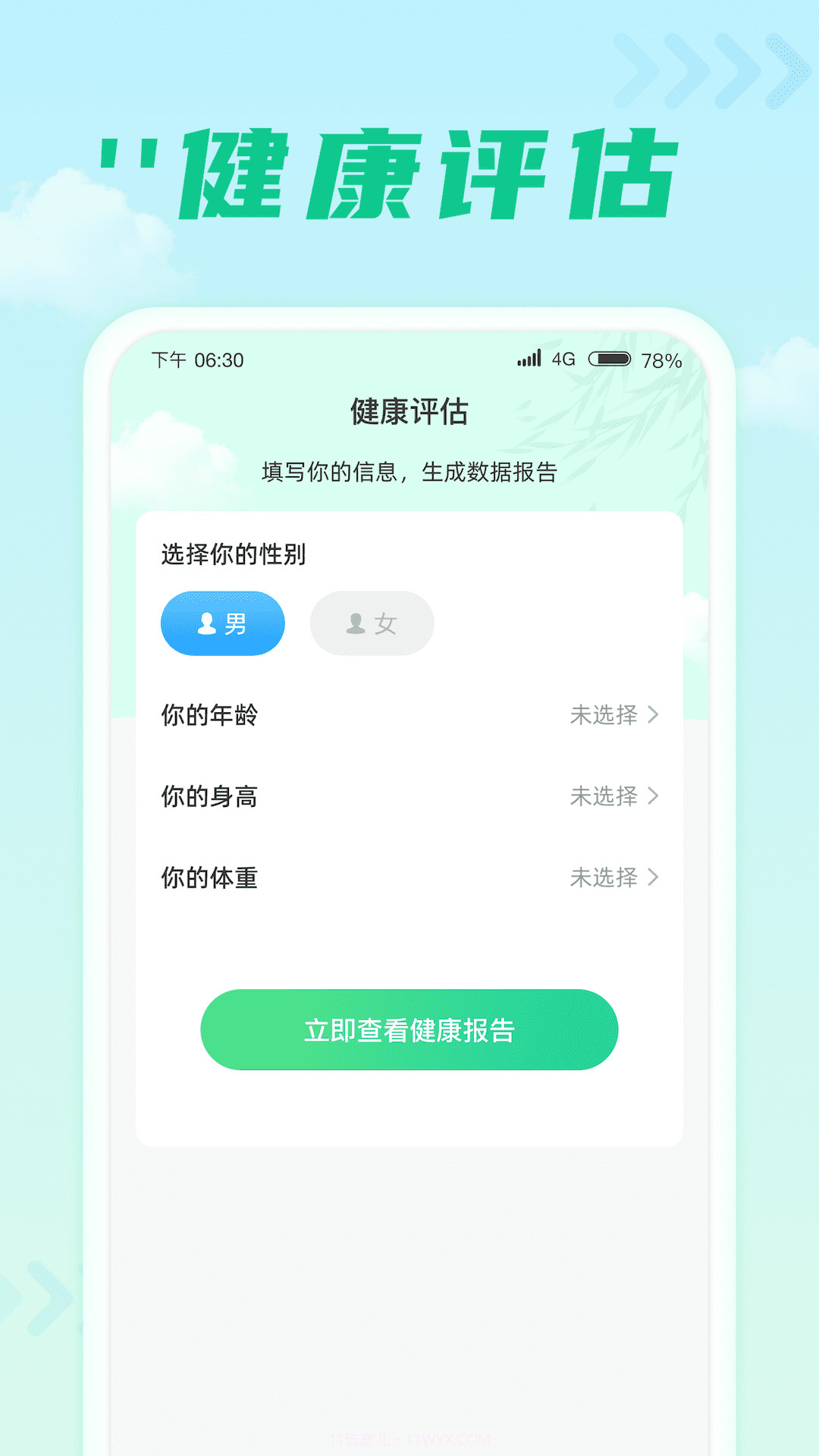Click the male avatar icon inside the 男 button

pos(206,622)
